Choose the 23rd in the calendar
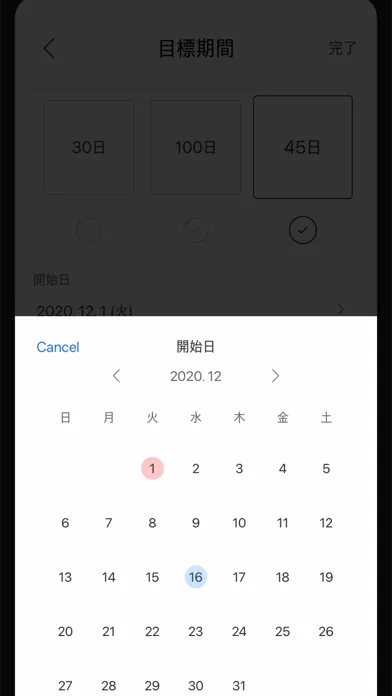This screenshot has width=392, height=696. [196, 631]
